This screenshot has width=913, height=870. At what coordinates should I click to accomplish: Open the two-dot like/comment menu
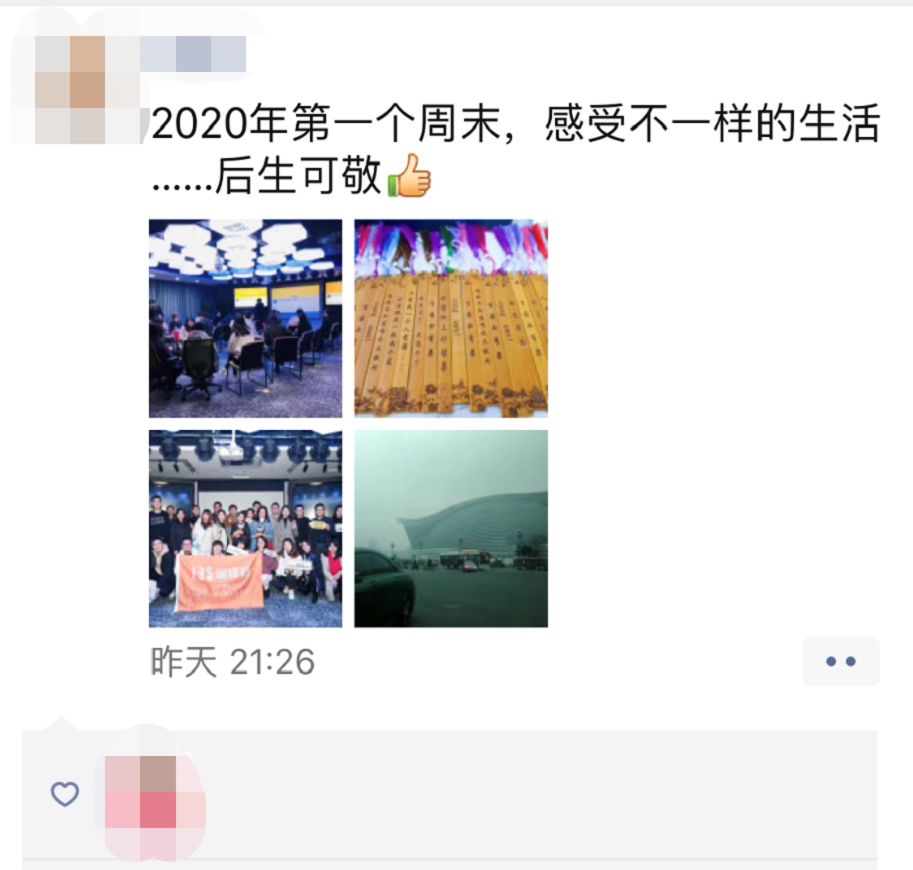pyautogui.click(x=840, y=661)
